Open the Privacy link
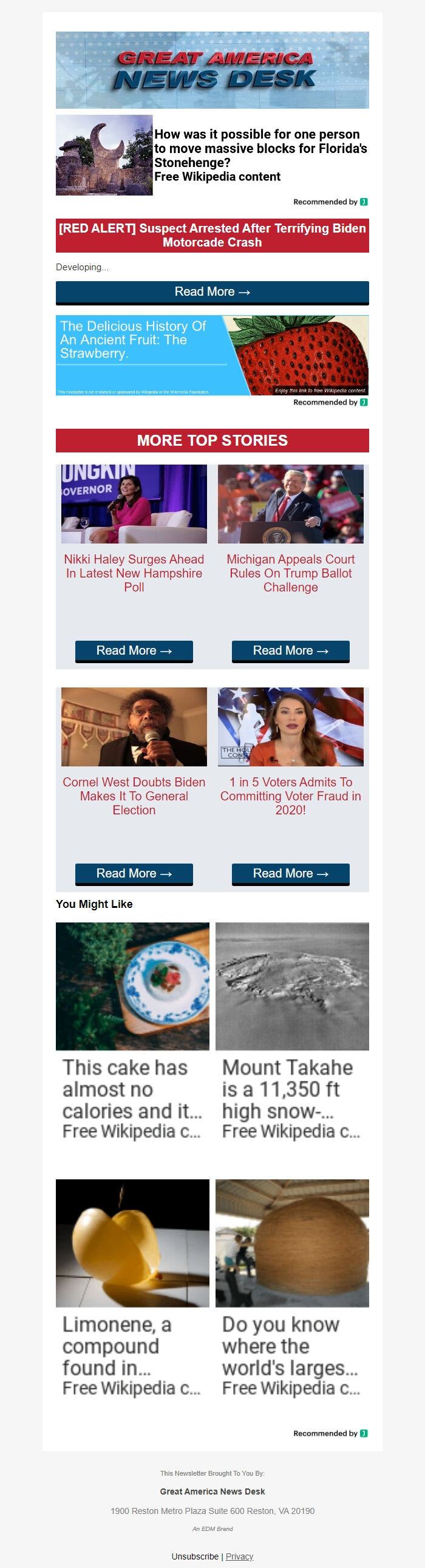The width and height of the screenshot is (425, 1568). [x=239, y=1556]
